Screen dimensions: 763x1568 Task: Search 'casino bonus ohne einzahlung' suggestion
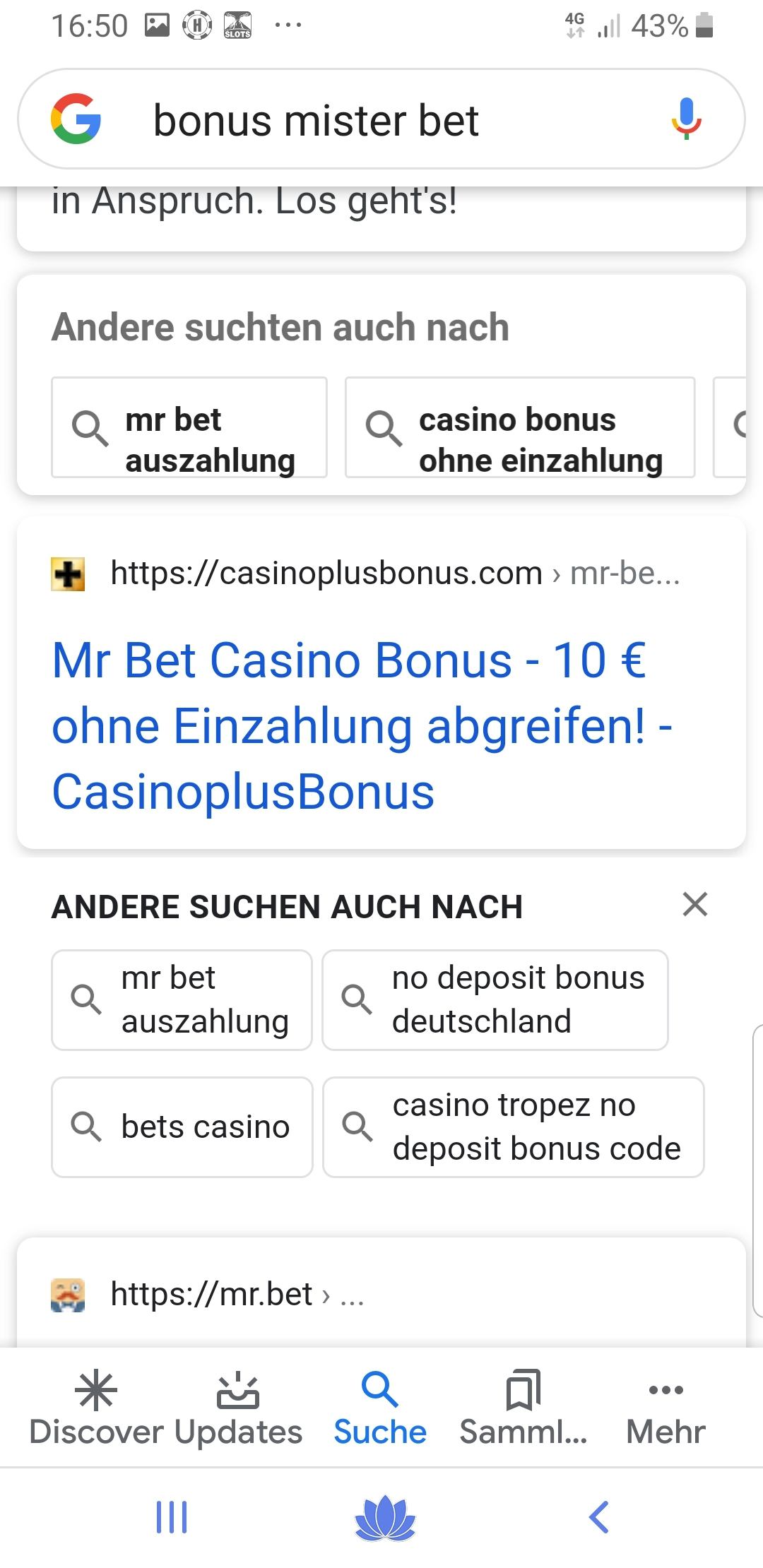[x=520, y=428]
